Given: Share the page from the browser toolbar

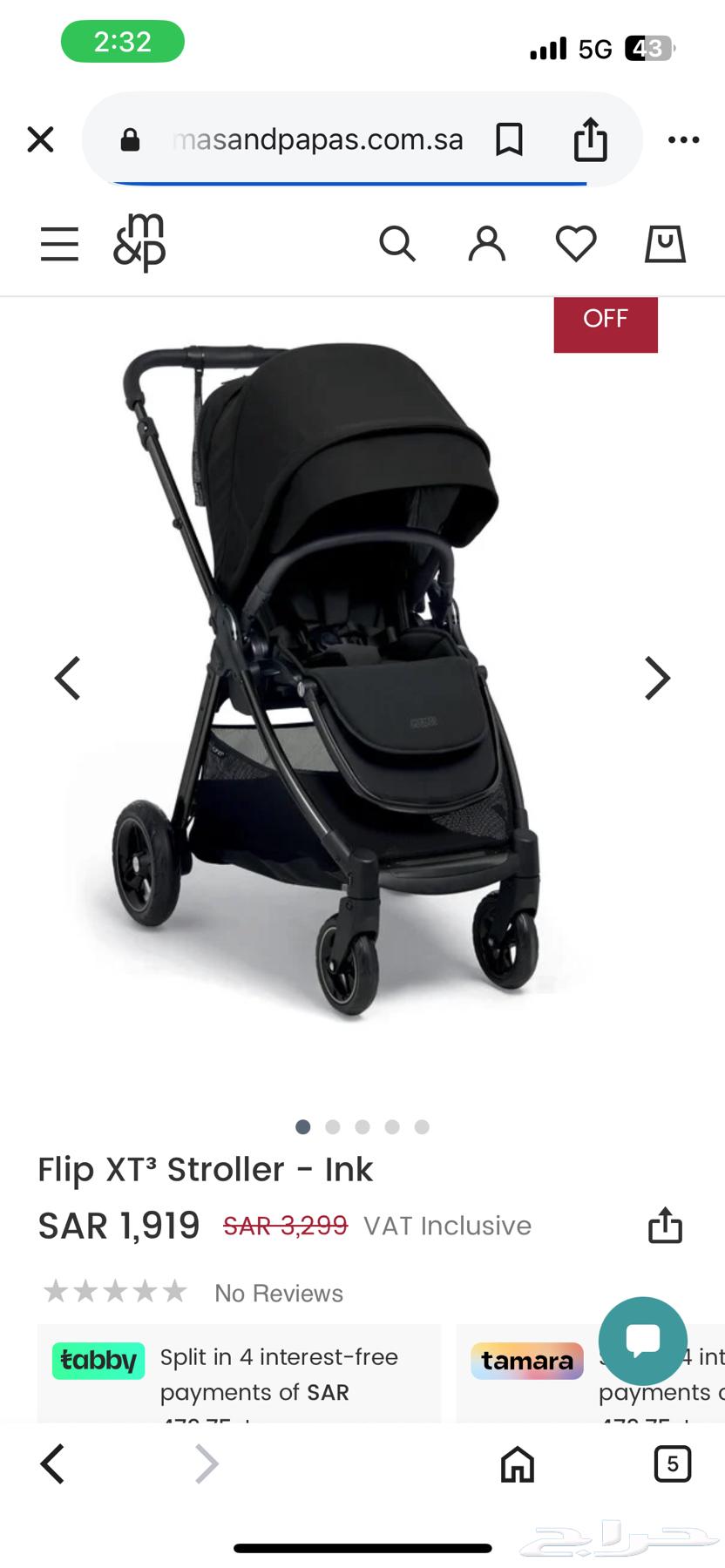Looking at the screenshot, I should click(590, 139).
